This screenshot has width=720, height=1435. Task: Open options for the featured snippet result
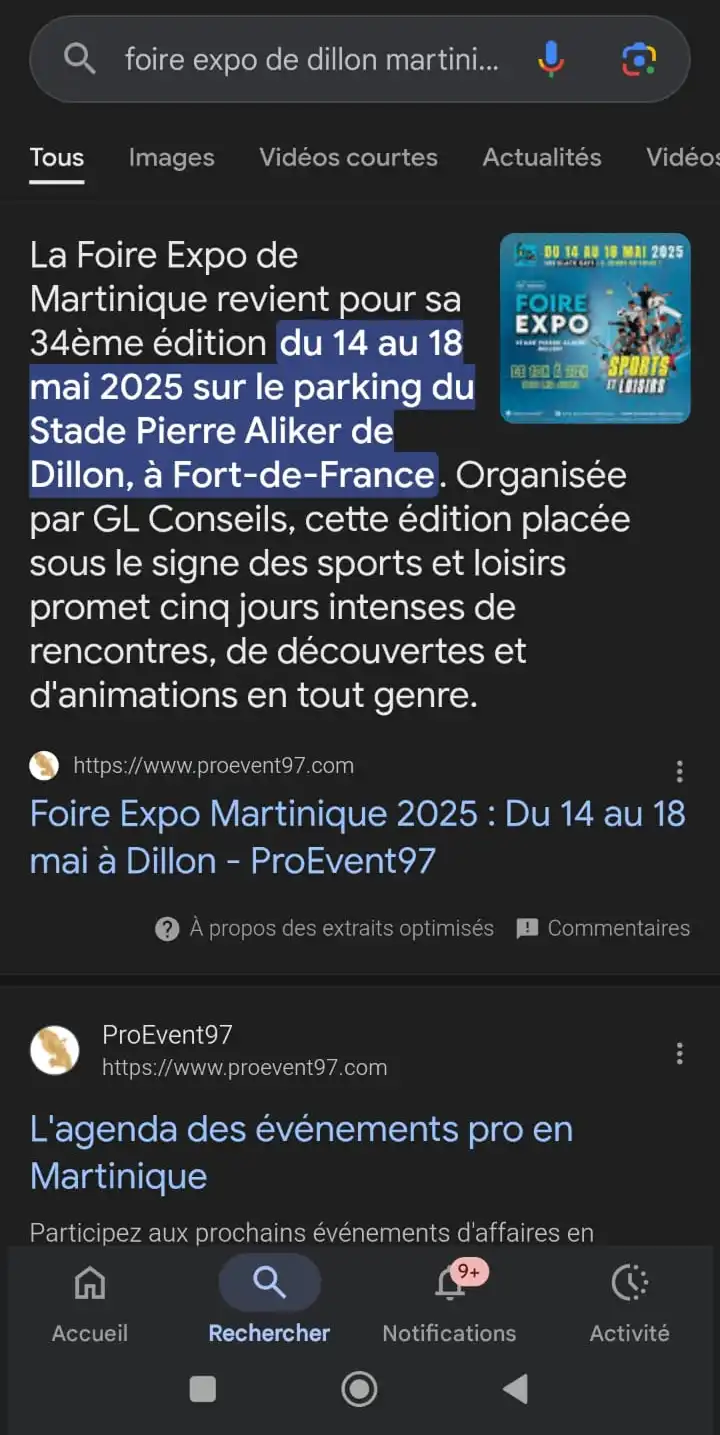click(680, 771)
